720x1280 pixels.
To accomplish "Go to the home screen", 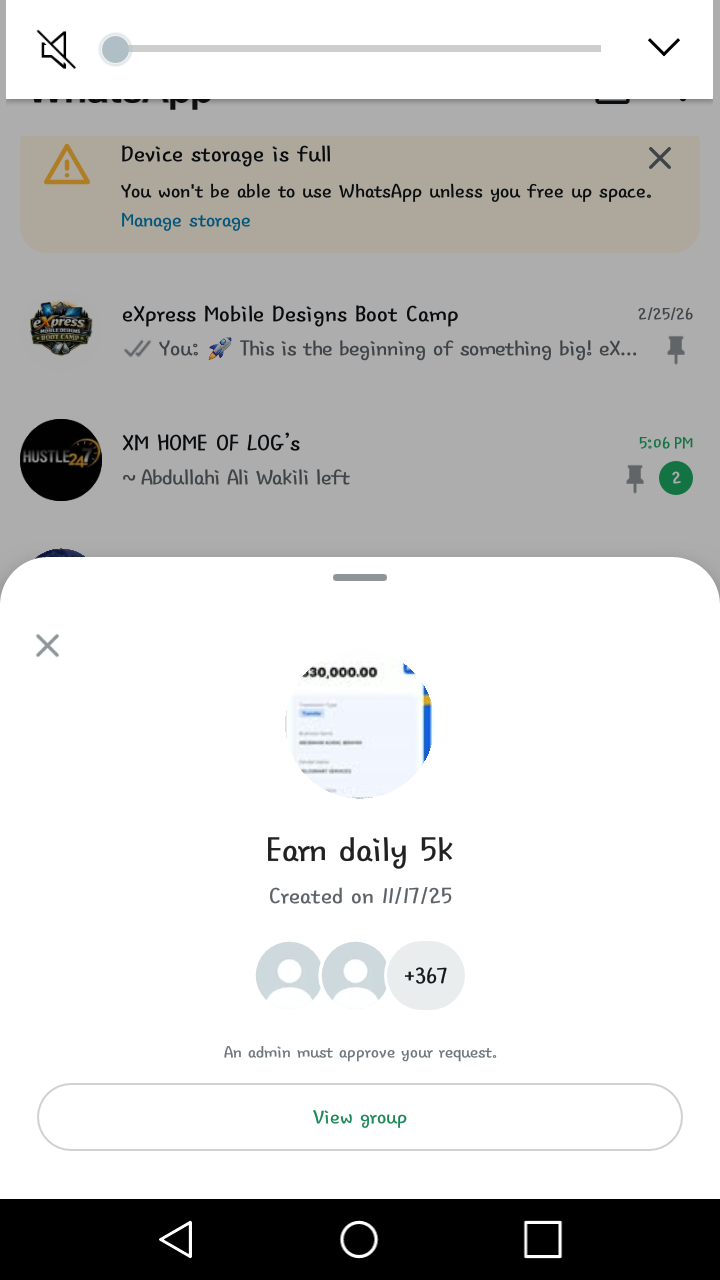I will 359,1240.
